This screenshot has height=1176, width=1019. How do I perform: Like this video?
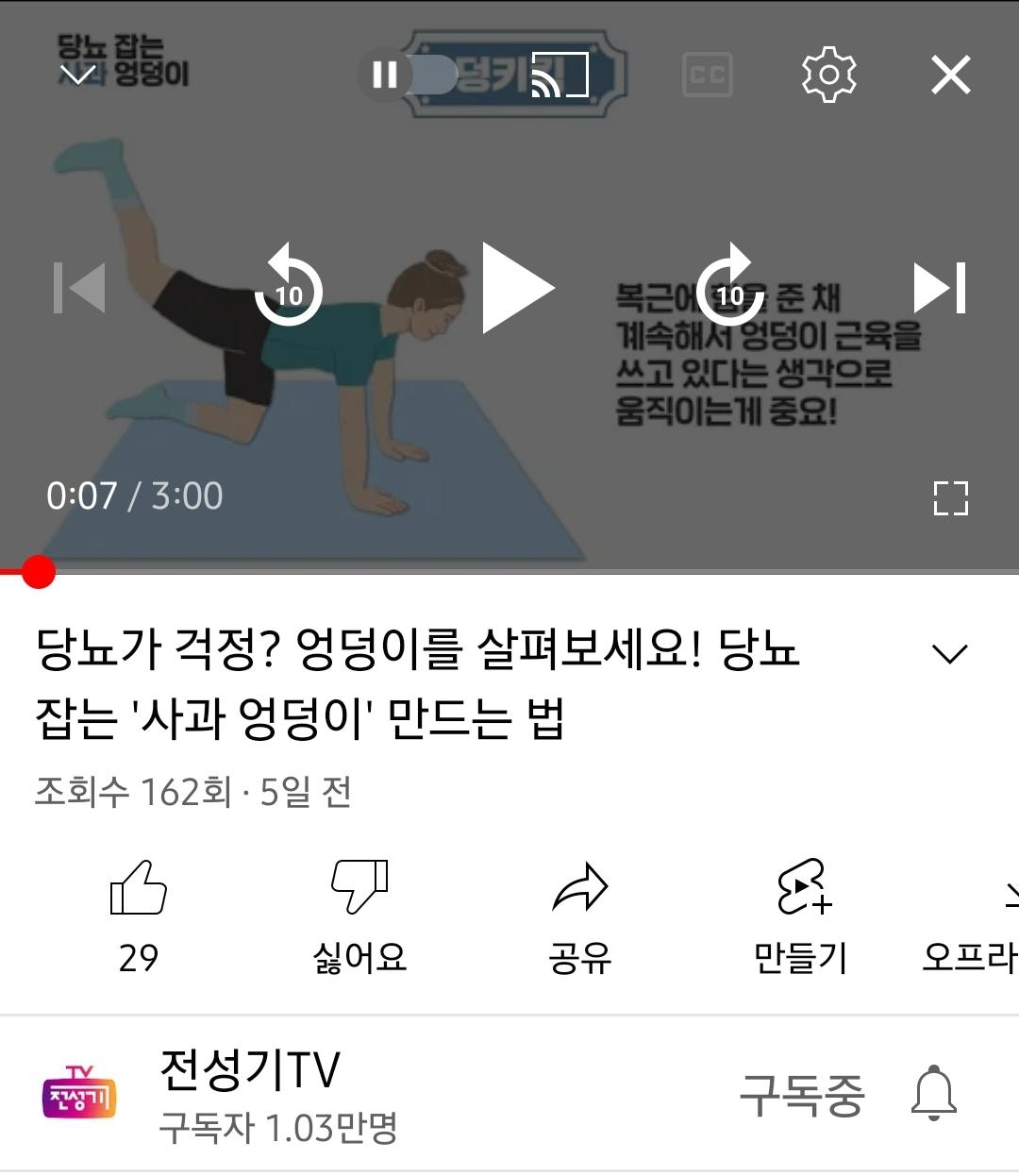tap(139, 888)
